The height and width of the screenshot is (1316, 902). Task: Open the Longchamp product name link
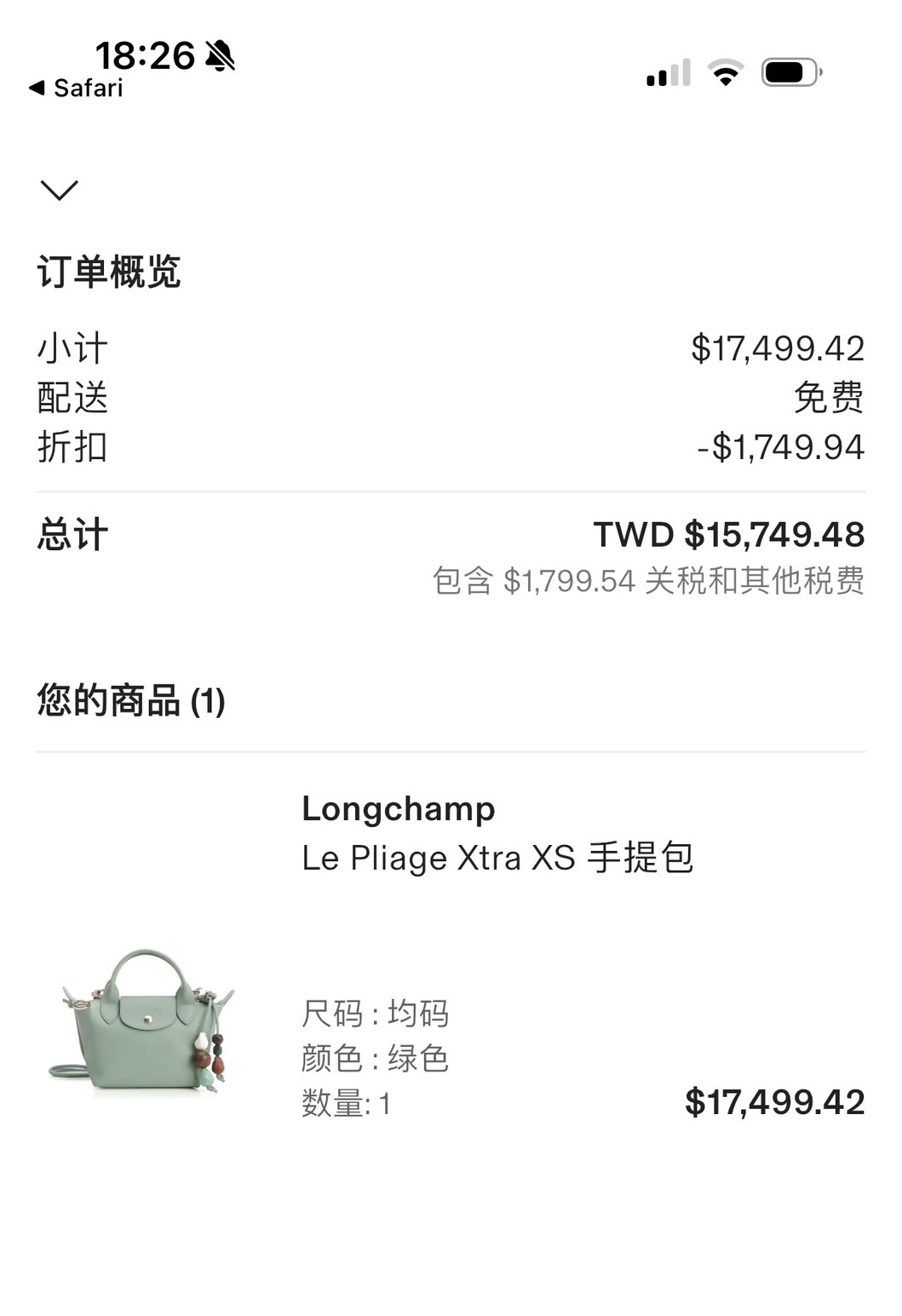[x=399, y=809]
